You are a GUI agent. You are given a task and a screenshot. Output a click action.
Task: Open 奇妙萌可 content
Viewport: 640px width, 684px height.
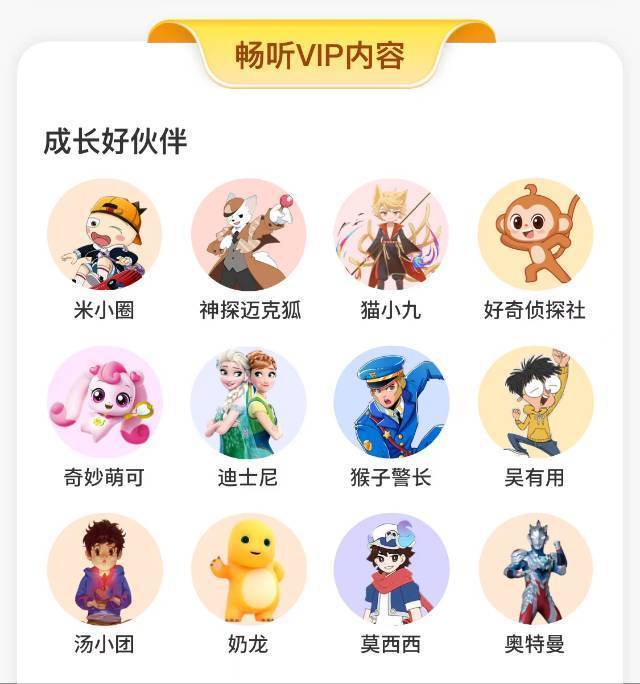104,403
